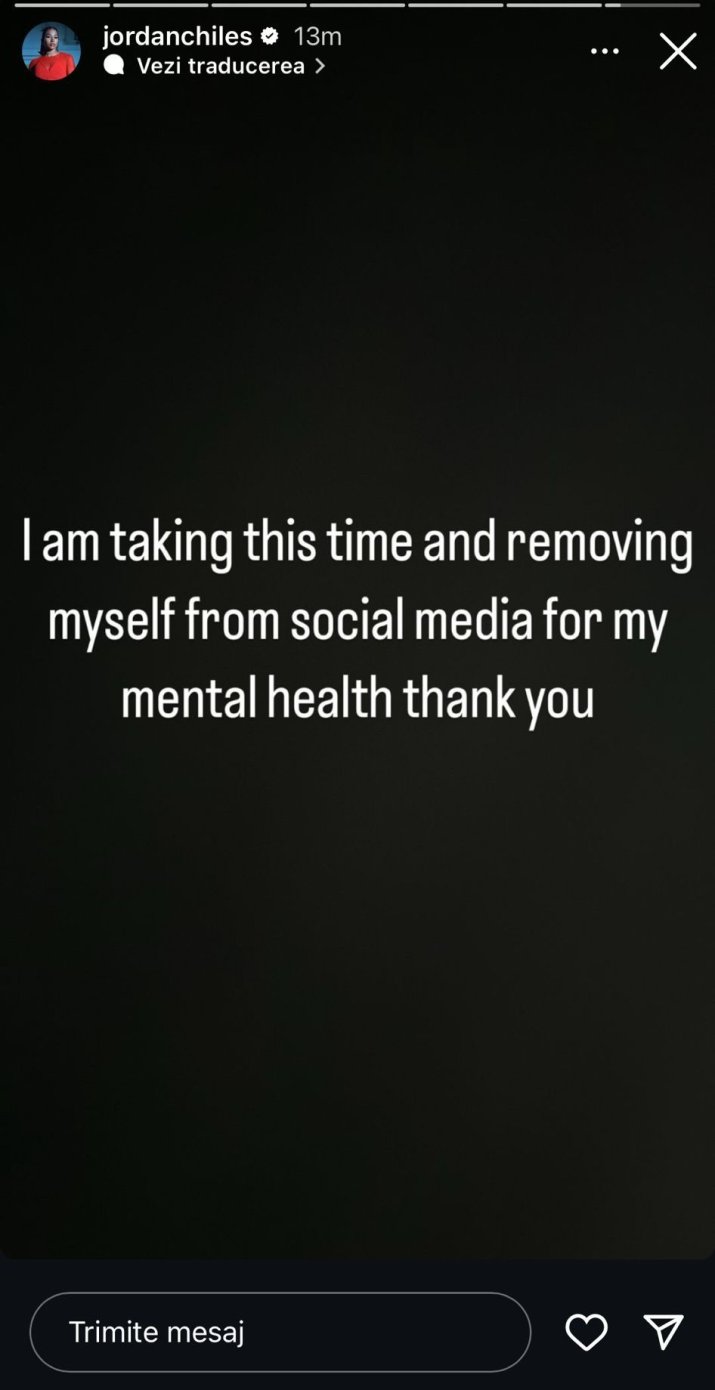Tap Vezi traducerea to see translation

coord(221,66)
